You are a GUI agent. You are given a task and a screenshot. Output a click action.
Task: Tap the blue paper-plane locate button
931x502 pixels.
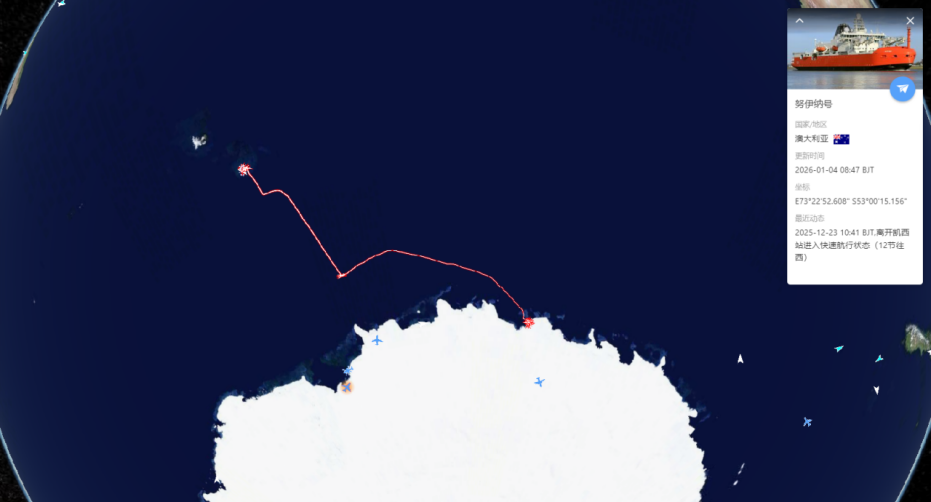tap(903, 89)
